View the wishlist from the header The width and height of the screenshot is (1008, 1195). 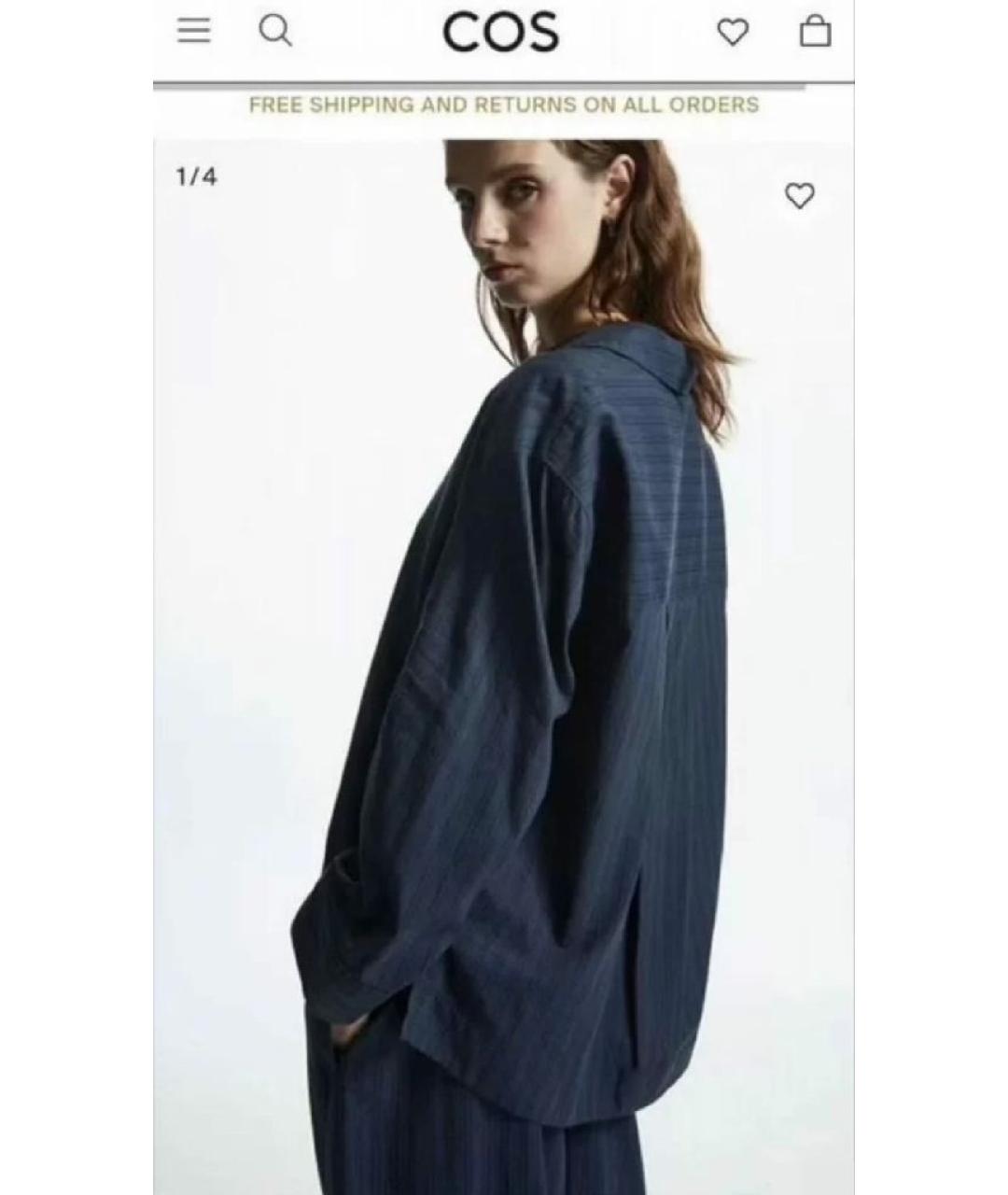click(733, 33)
